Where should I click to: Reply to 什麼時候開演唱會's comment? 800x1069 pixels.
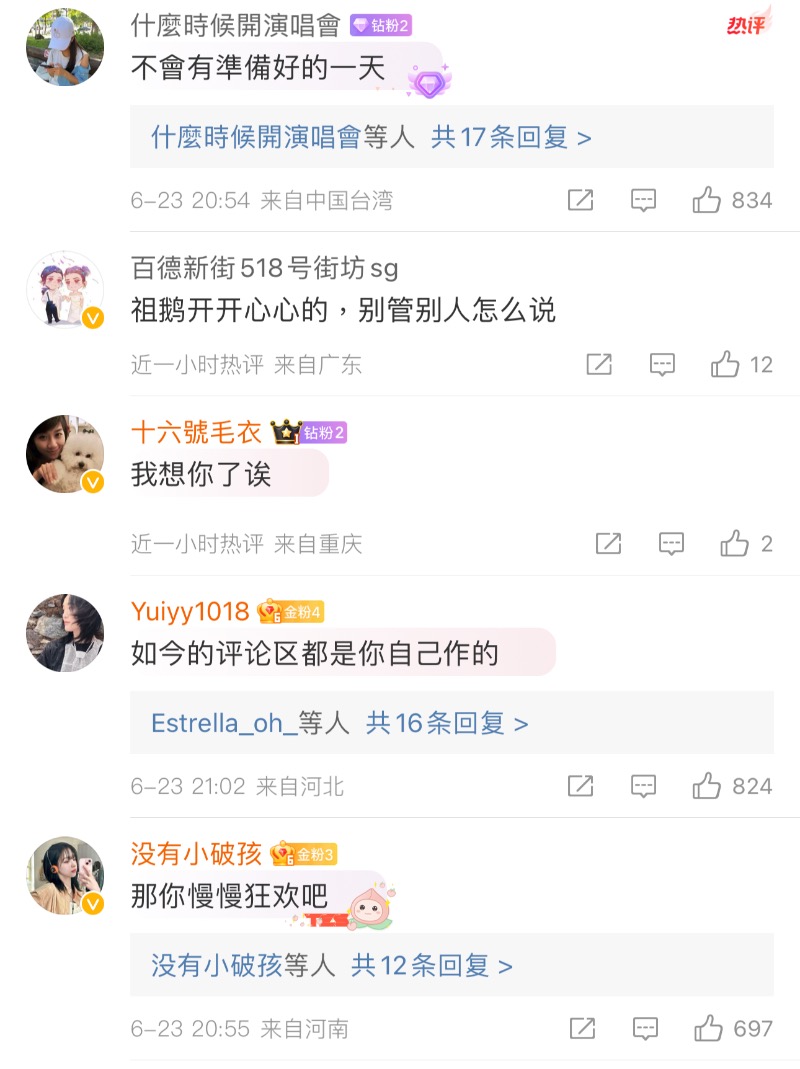tap(644, 200)
